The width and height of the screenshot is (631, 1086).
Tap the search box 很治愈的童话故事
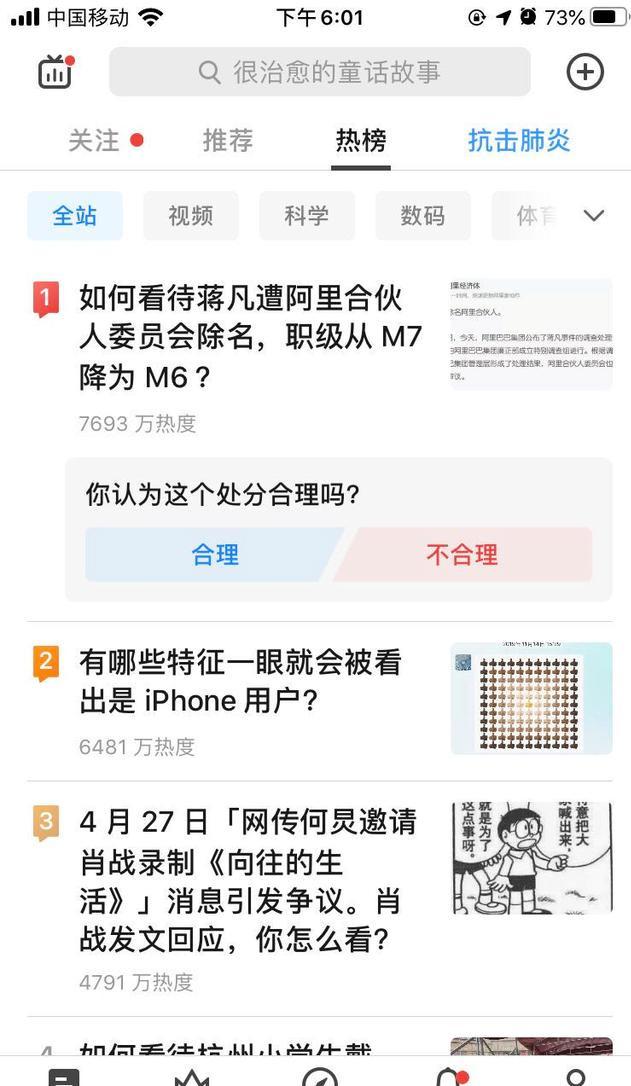(320, 72)
